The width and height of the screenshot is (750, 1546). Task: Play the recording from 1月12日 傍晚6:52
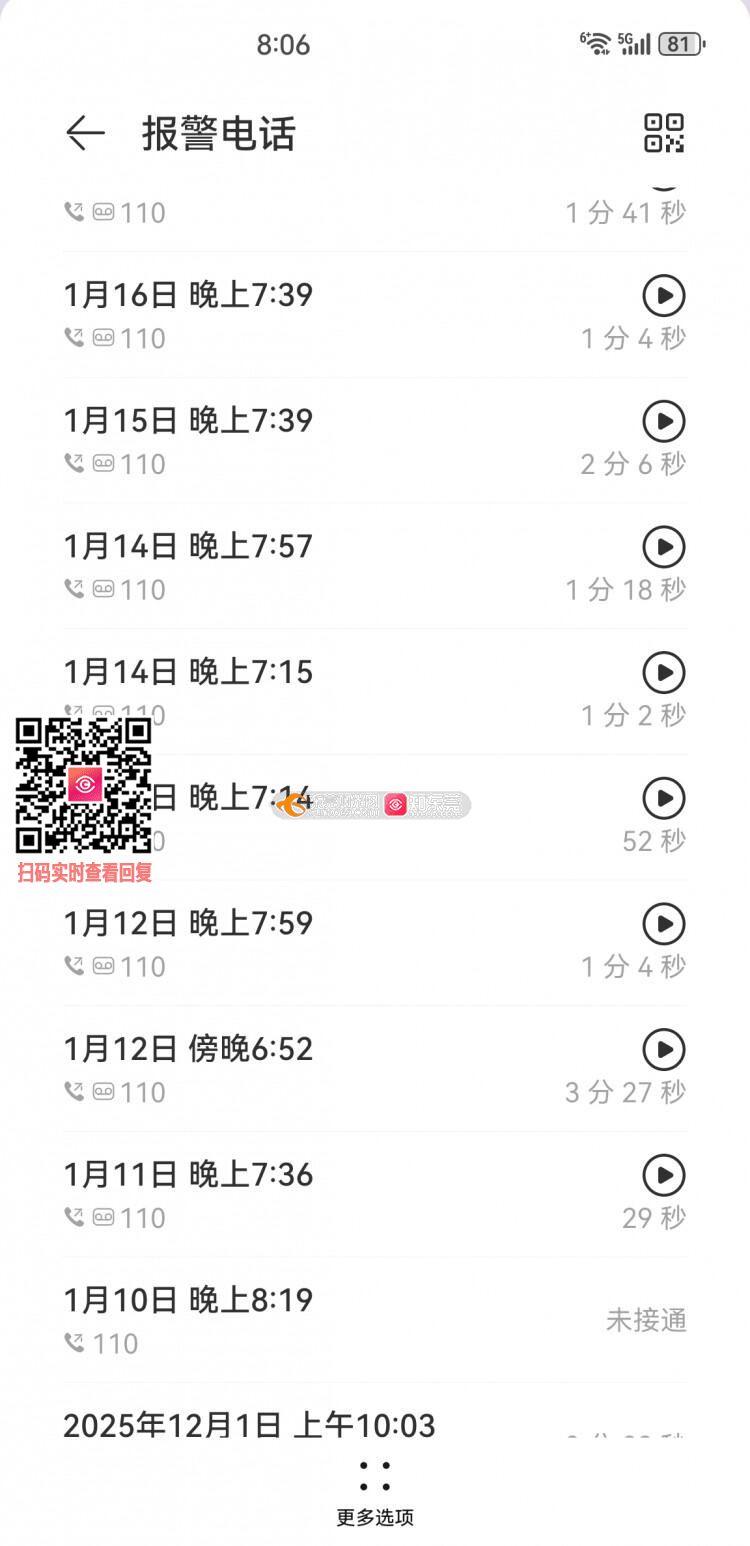coord(663,1049)
